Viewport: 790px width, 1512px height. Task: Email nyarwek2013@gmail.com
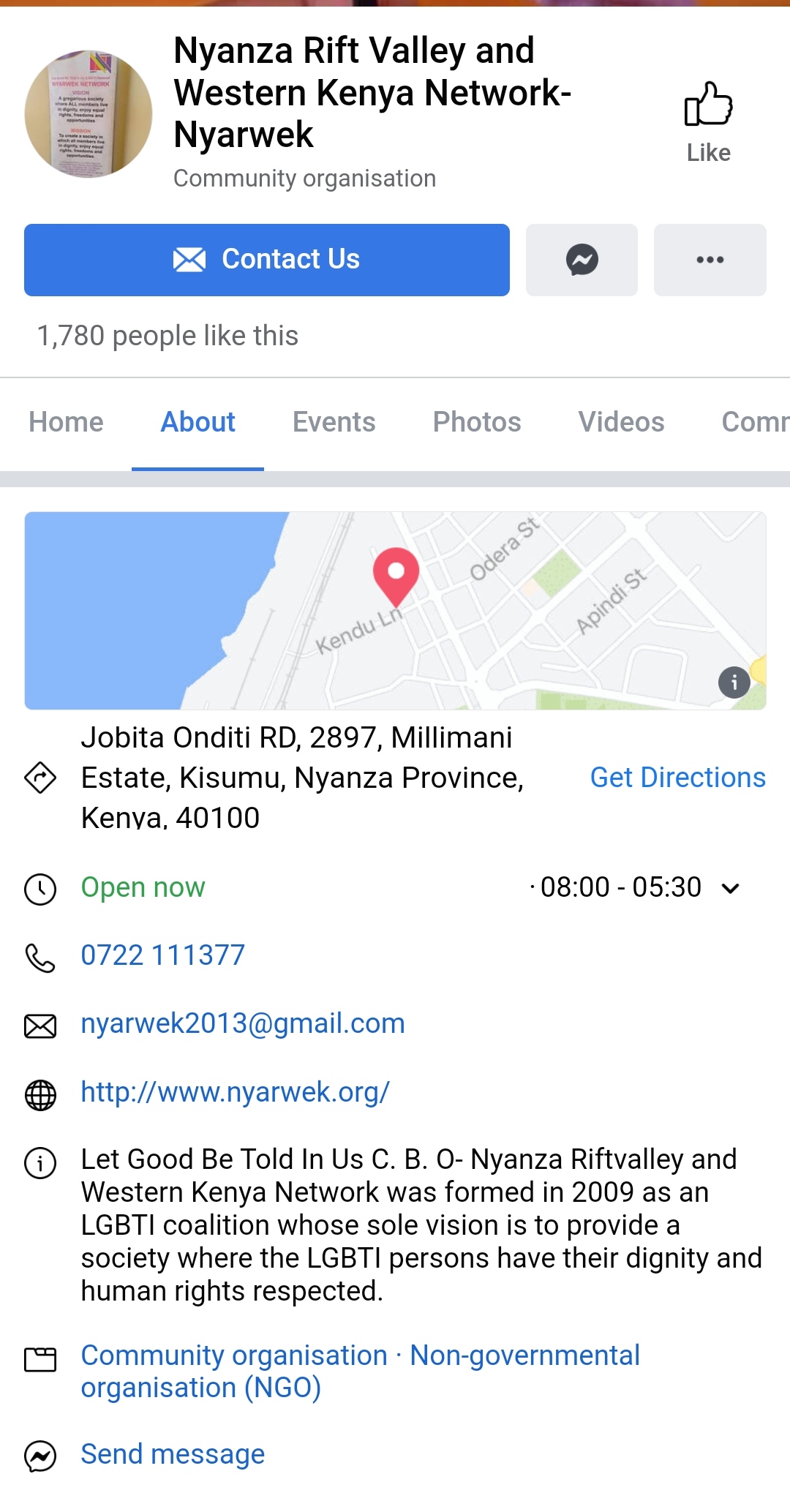pos(242,1023)
